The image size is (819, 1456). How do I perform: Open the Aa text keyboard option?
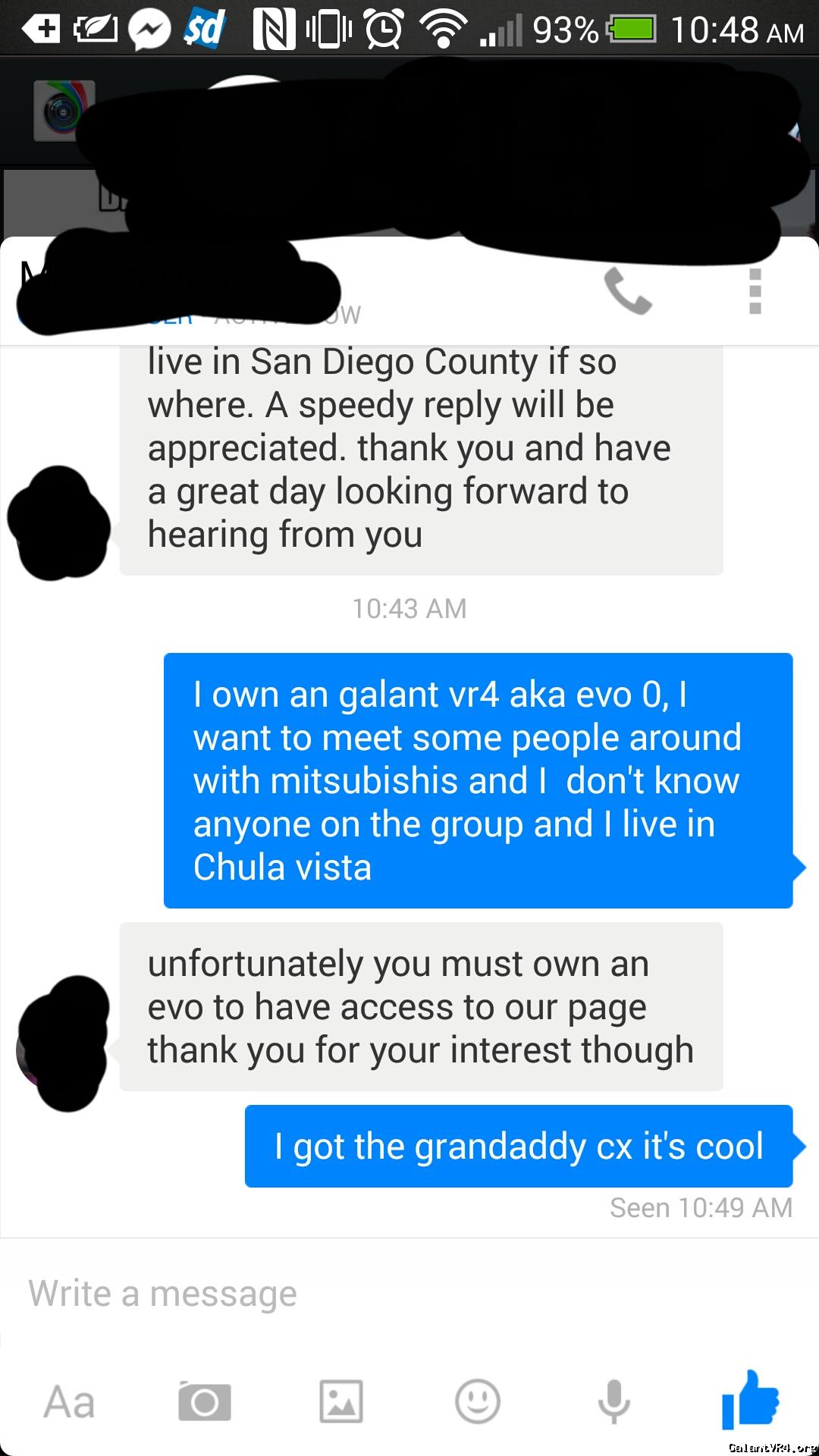coord(69,1402)
